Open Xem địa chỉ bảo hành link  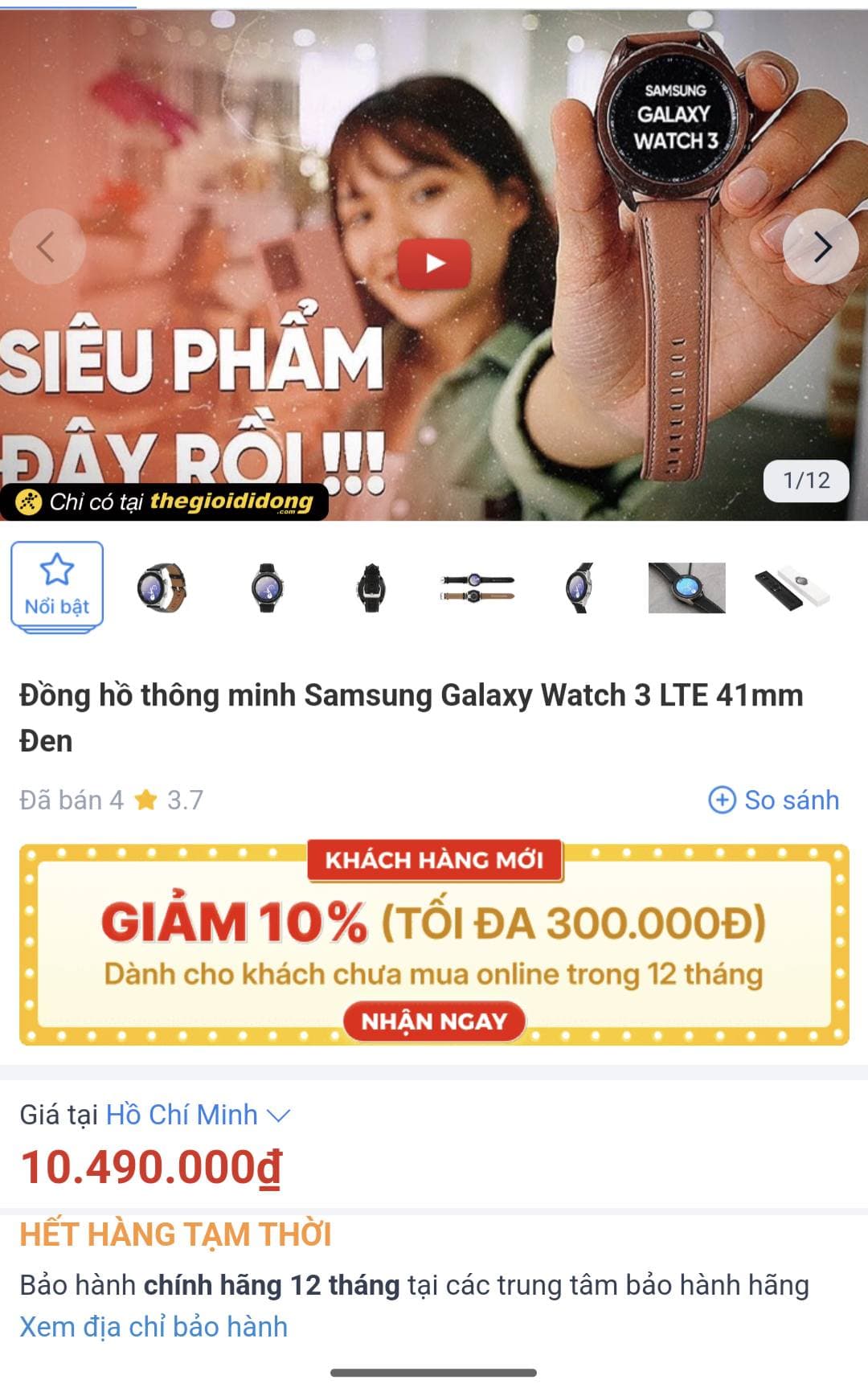[154, 1326]
